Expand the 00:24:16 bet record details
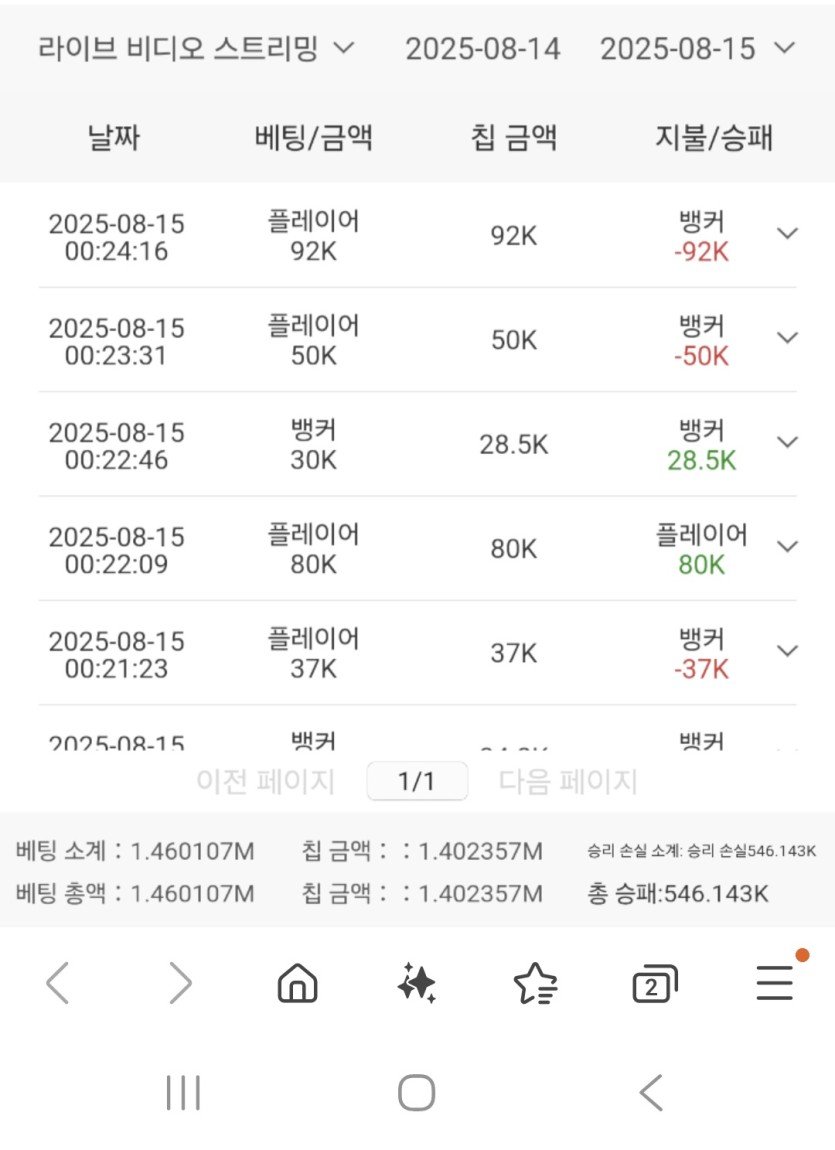This screenshot has height=1150, width=835. 788,233
